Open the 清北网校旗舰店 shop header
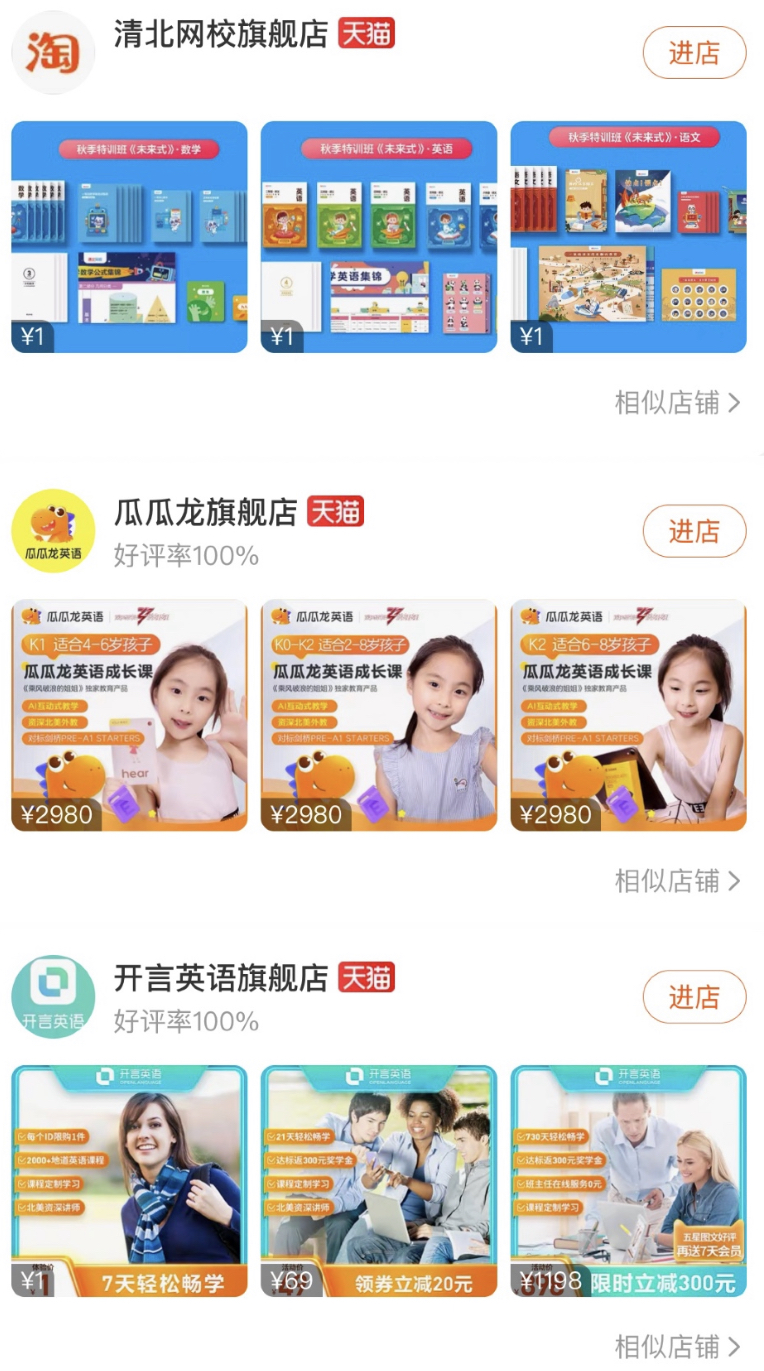Viewport: 764px width, 1371px height. (221, 35)
